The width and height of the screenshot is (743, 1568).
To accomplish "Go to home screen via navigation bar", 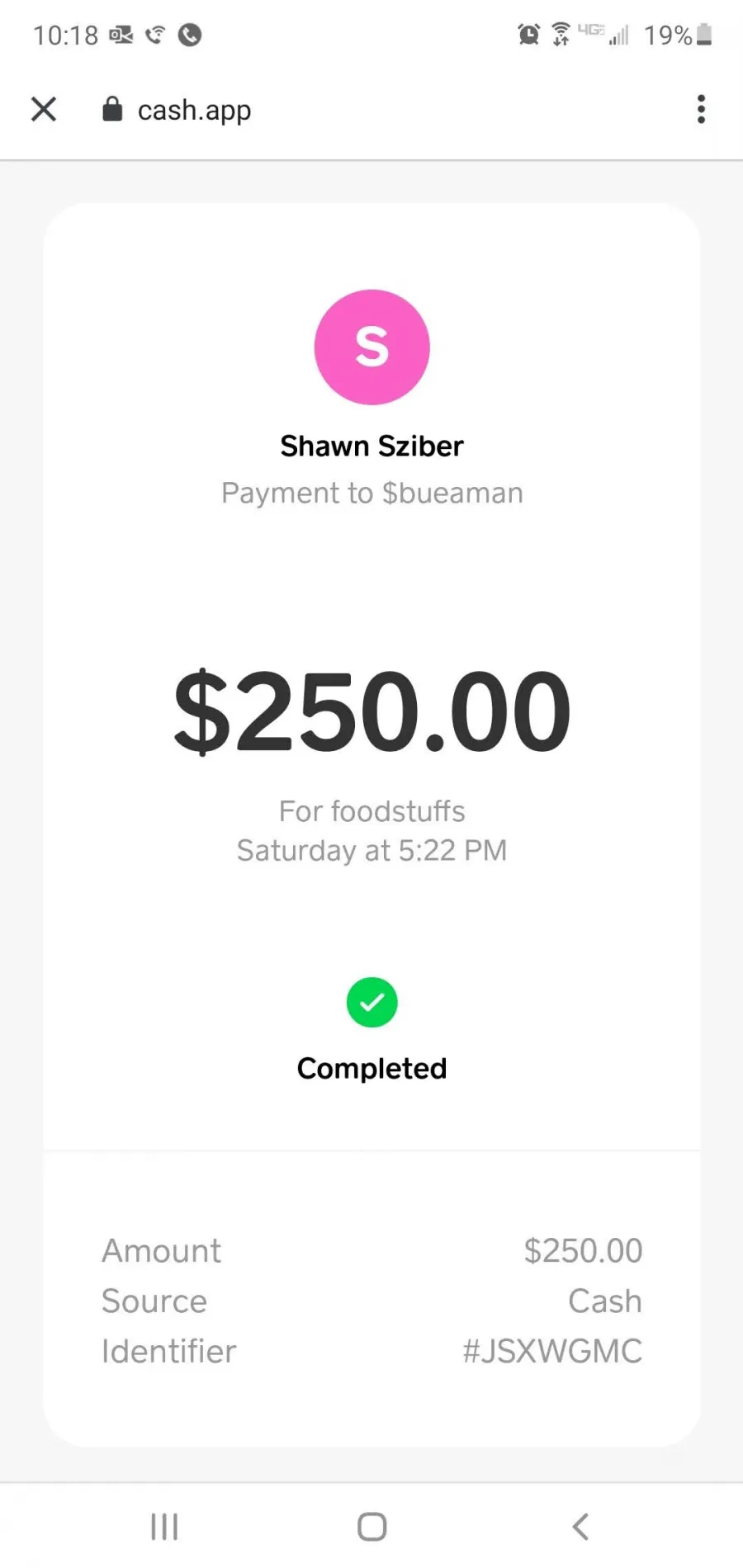I will (x=371, y=1527).
